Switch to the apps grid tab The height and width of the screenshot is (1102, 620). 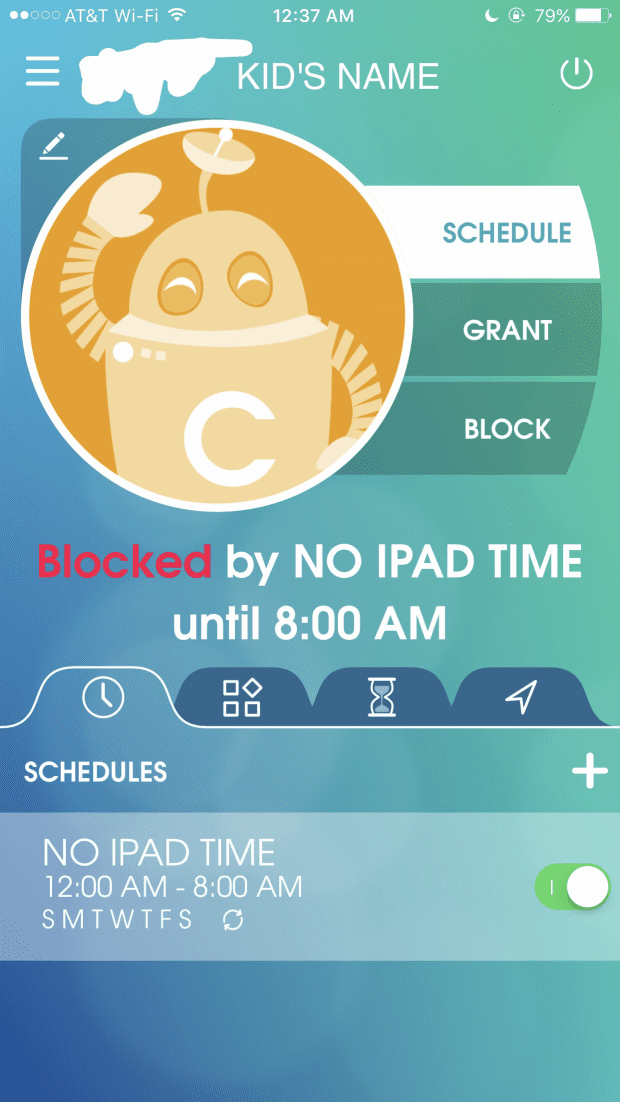(242, 698)
